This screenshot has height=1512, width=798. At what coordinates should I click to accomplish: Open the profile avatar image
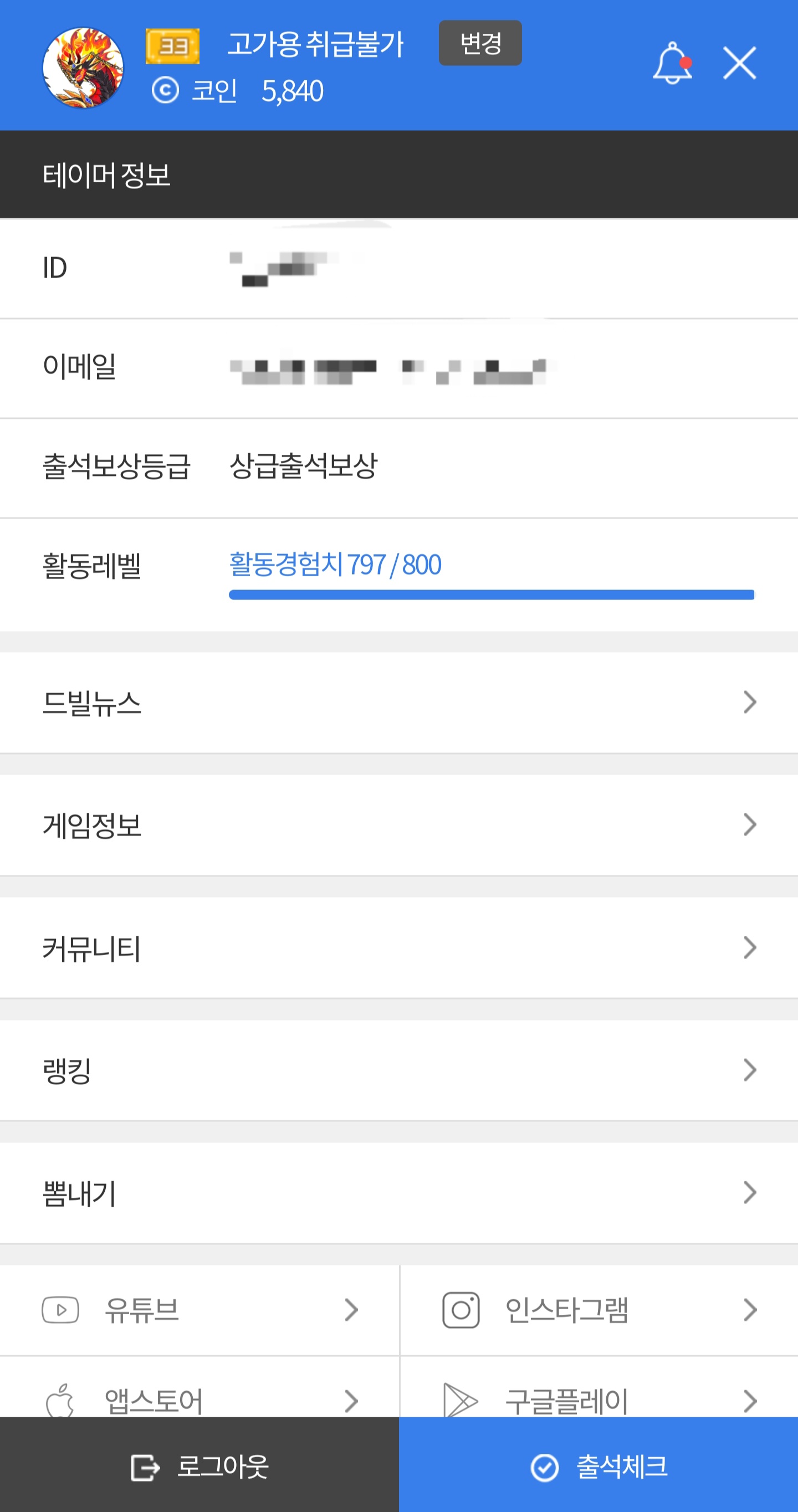pyautogui.click(x=83, y=68)
